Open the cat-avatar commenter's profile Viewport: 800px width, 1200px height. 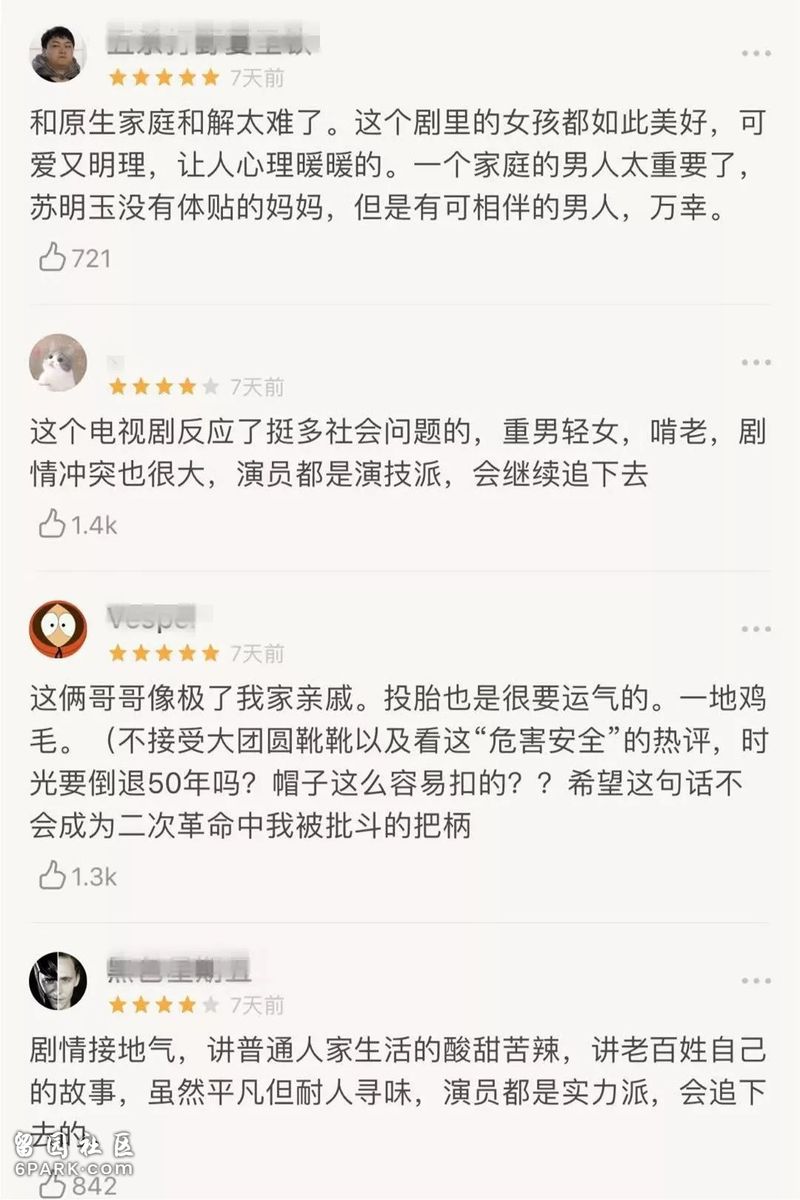pyautogui.click(x=57, y=363)
